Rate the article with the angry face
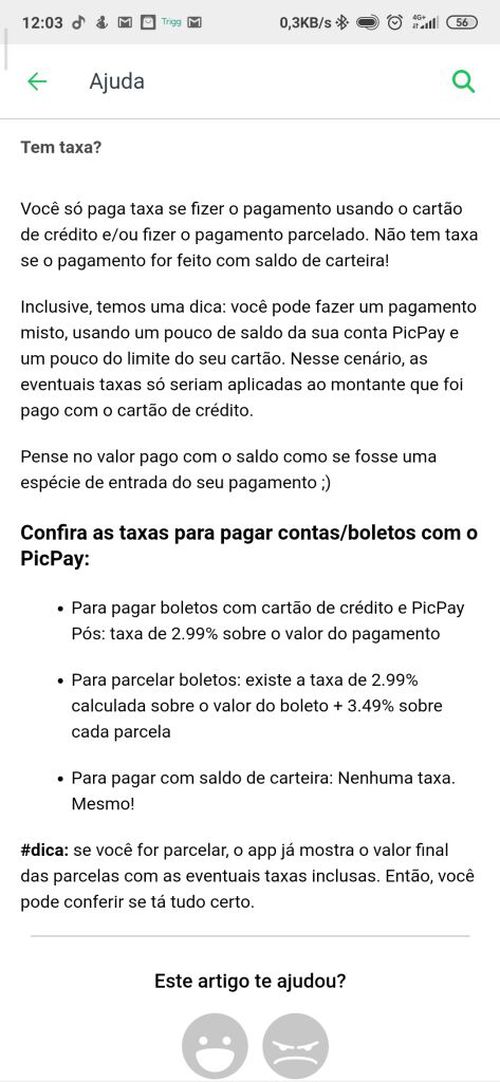Screen dimensions: 500x1082 [x=295, y=1046]
